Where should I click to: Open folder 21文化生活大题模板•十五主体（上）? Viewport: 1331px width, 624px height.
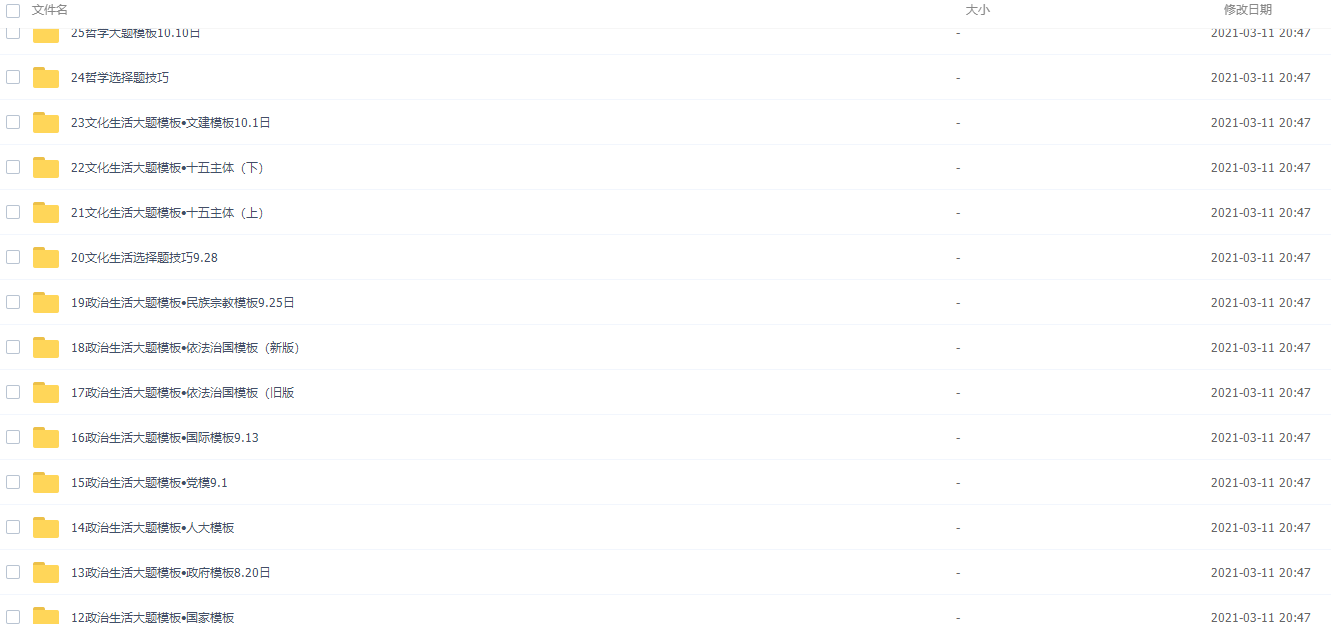pos(167,213)
